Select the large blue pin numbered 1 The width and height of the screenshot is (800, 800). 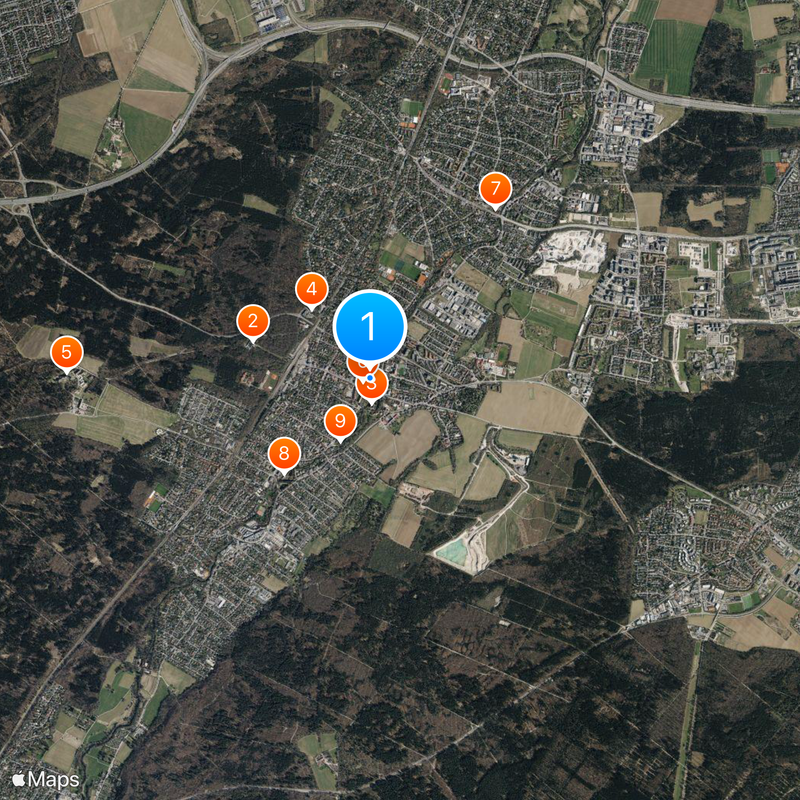(369, 325)
